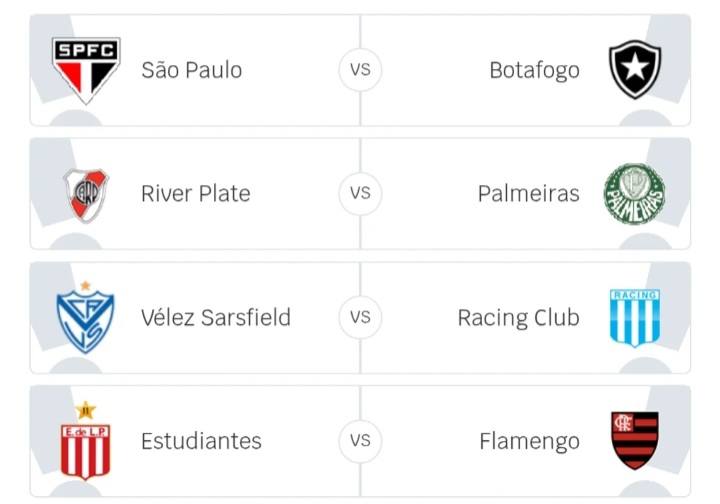
Task: View the River Plate vs Palmeiras fixture
Action: coord(360,193)
